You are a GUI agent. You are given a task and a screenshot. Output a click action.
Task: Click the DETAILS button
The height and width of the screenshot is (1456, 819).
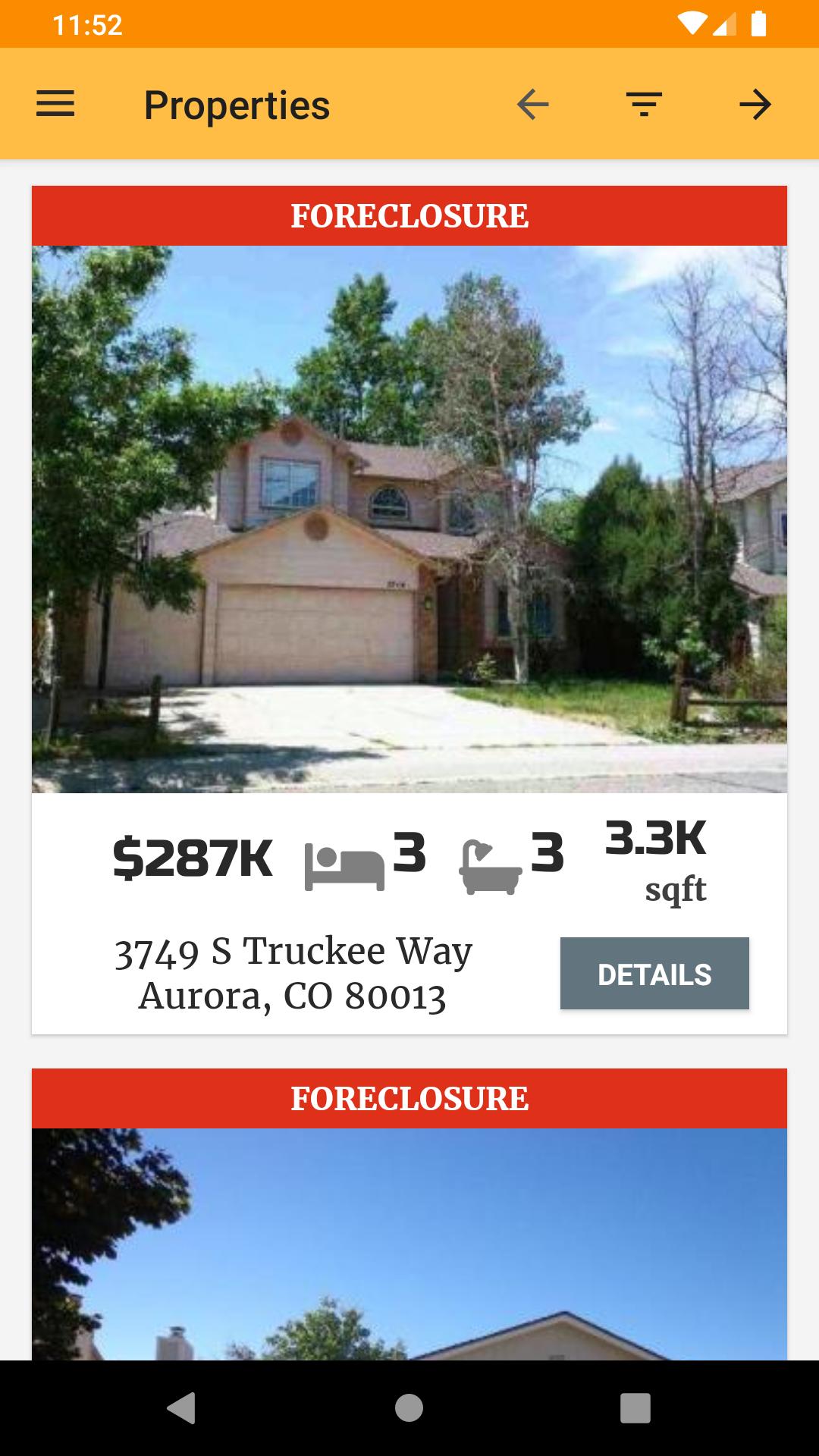[655, 974]
